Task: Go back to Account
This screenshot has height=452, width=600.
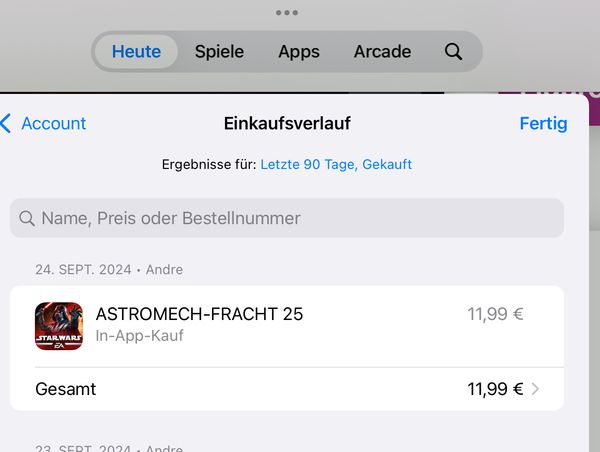Action: tap(44, 124)
